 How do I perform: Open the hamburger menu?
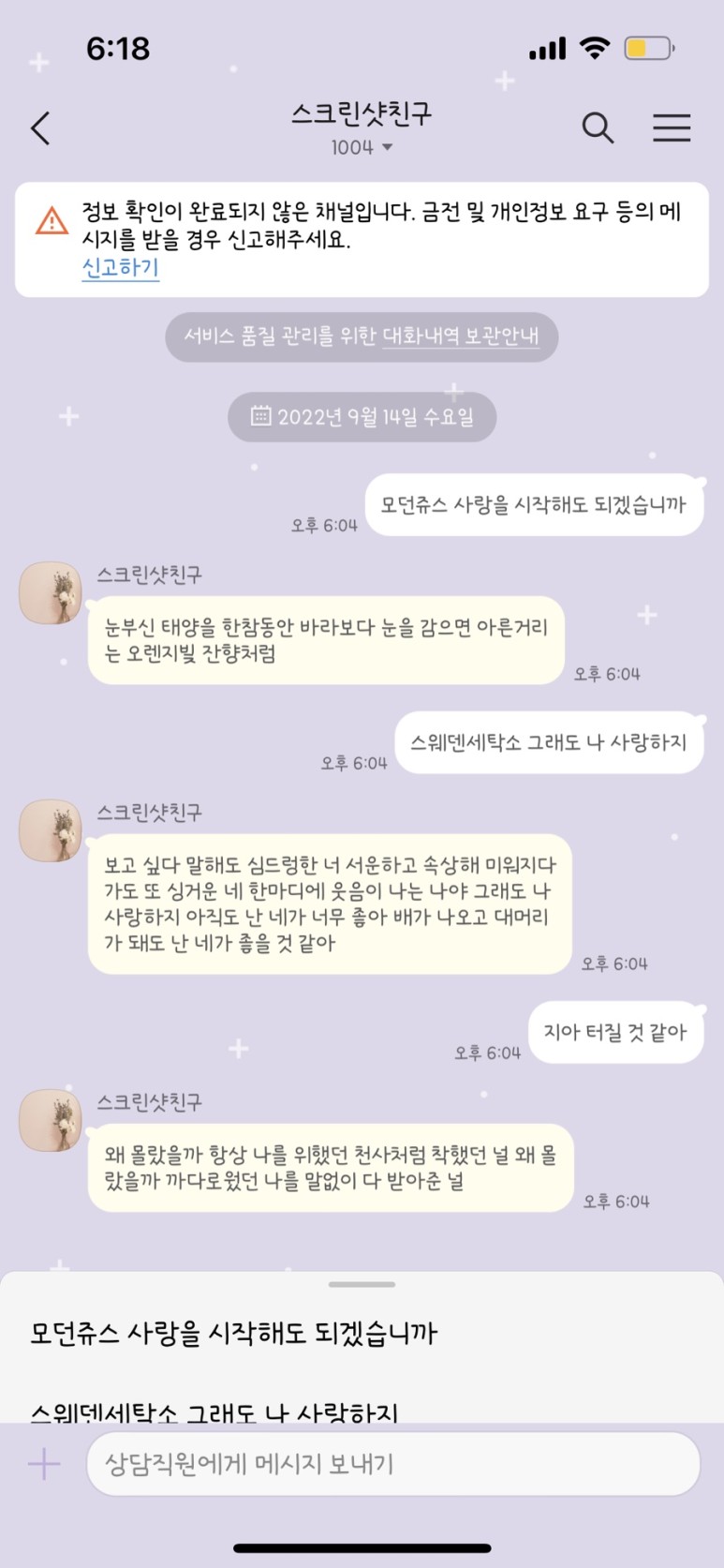click(672, 127)
